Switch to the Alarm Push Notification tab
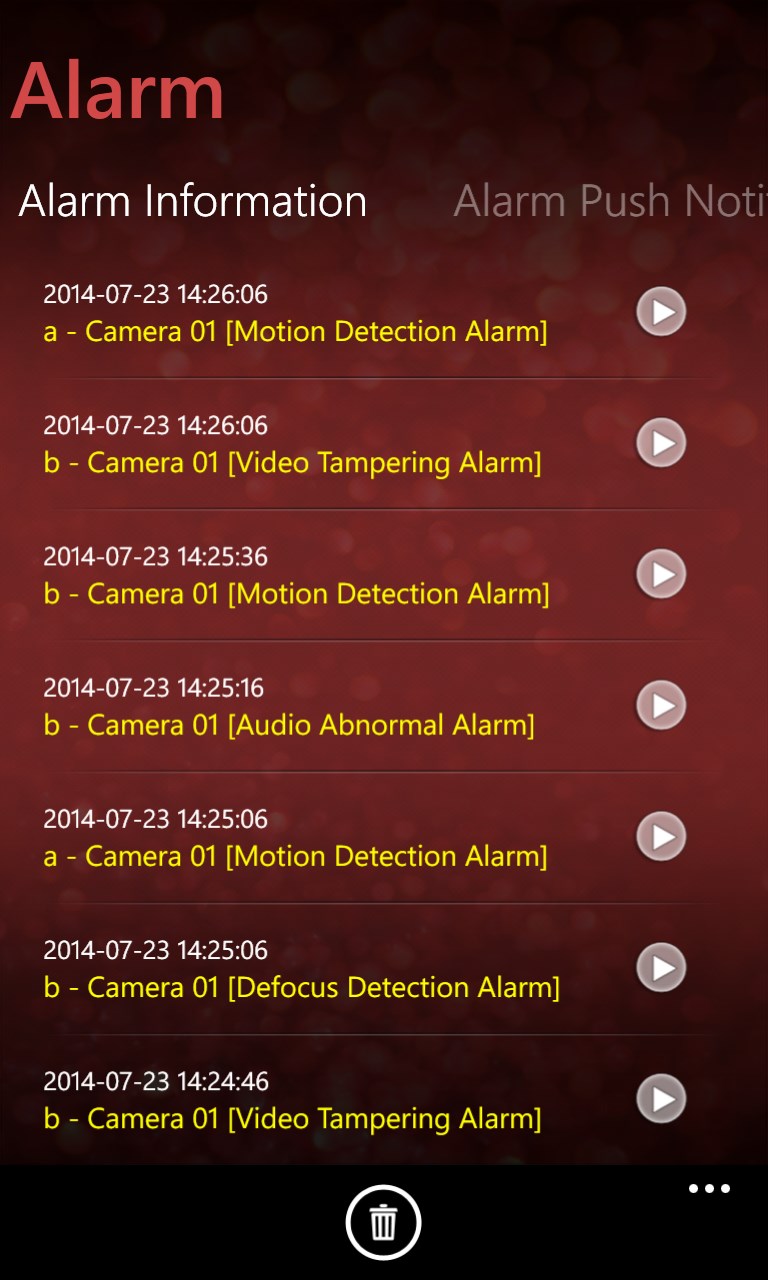The width and height of the screenshot is (768, 1280). (608, 201)
